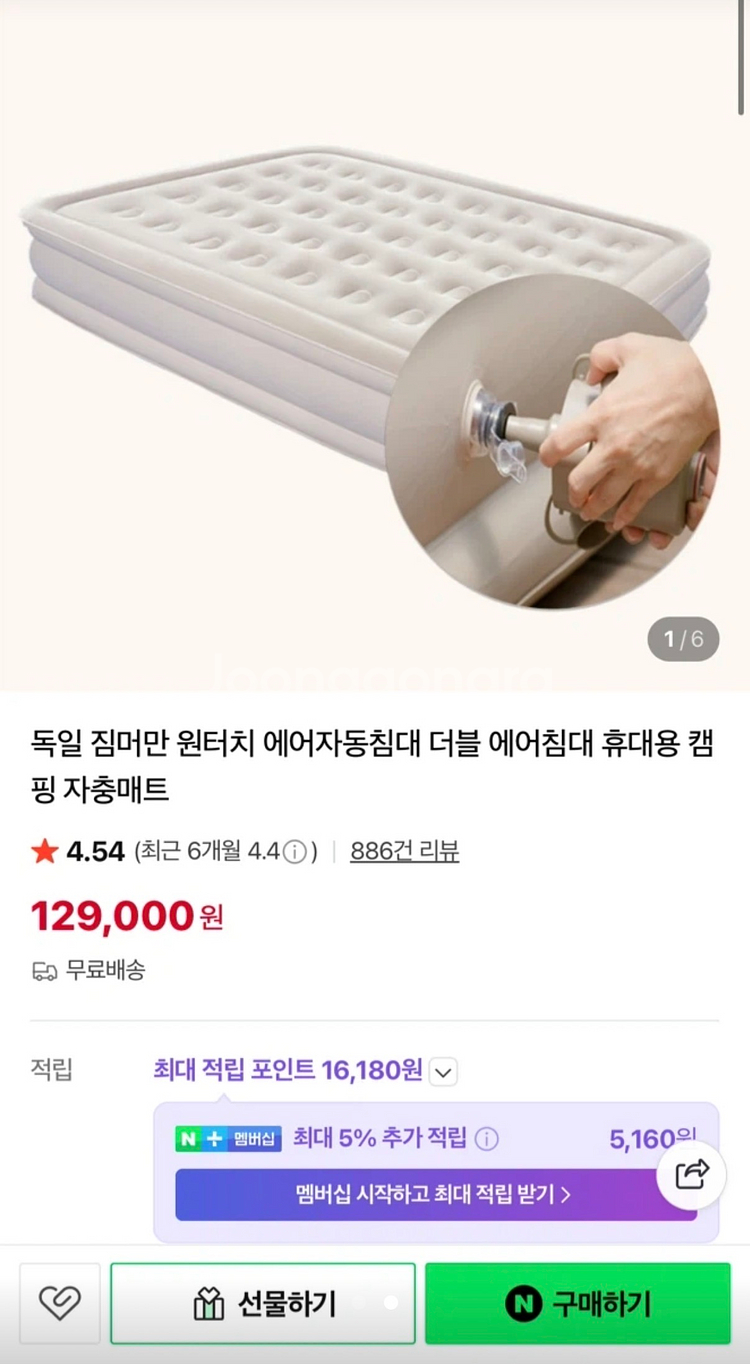
Task: Expand the 최대 적립 포인트 details chevron
Action: 441,1071
